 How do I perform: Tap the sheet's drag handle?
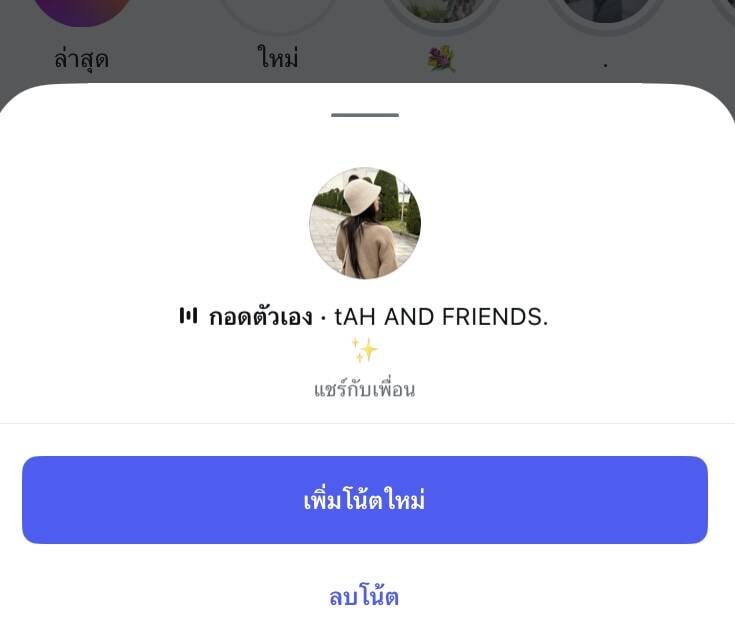pyautogui.click(x=365, y=115)
